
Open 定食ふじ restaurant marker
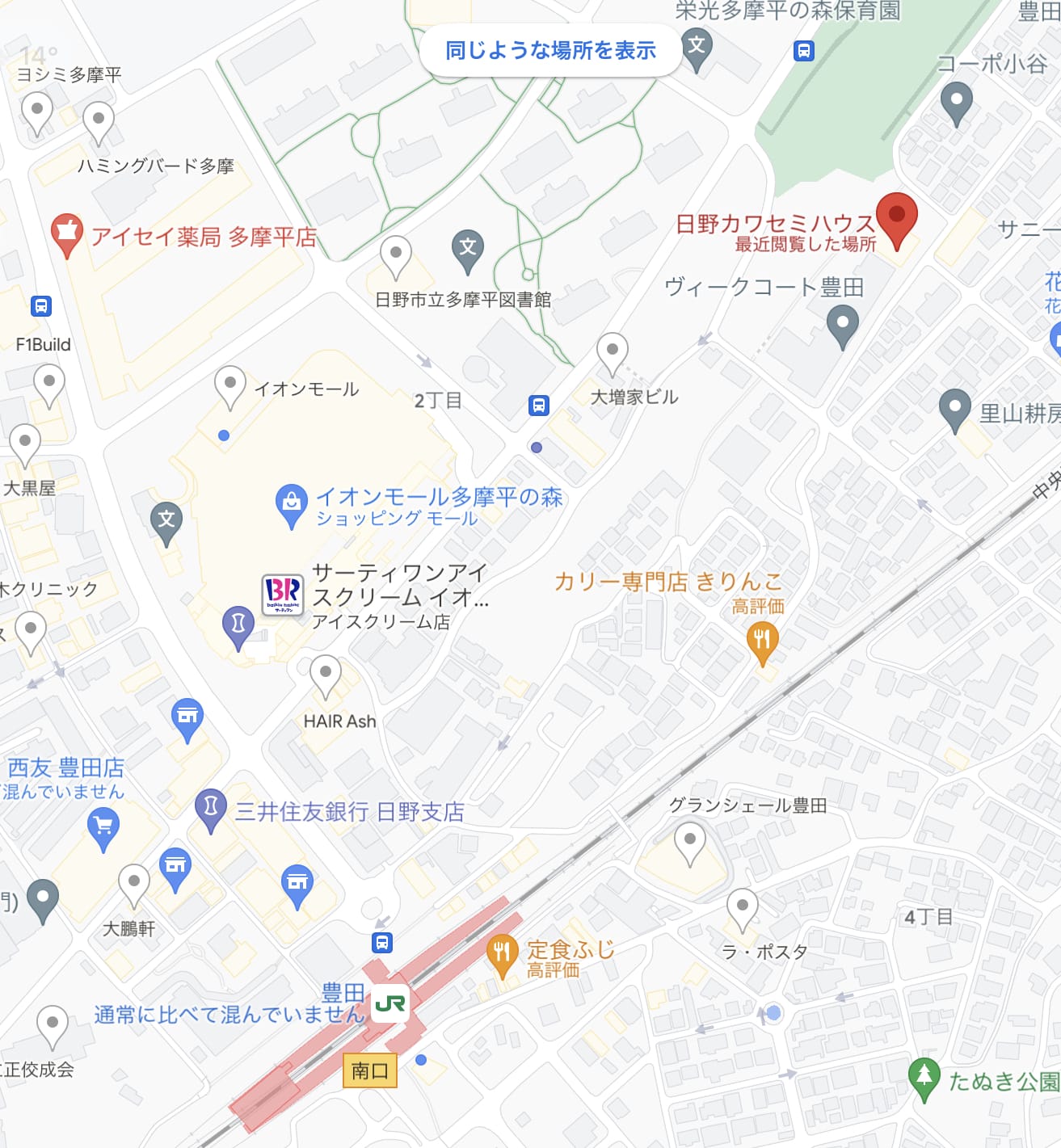pos(502,954)
